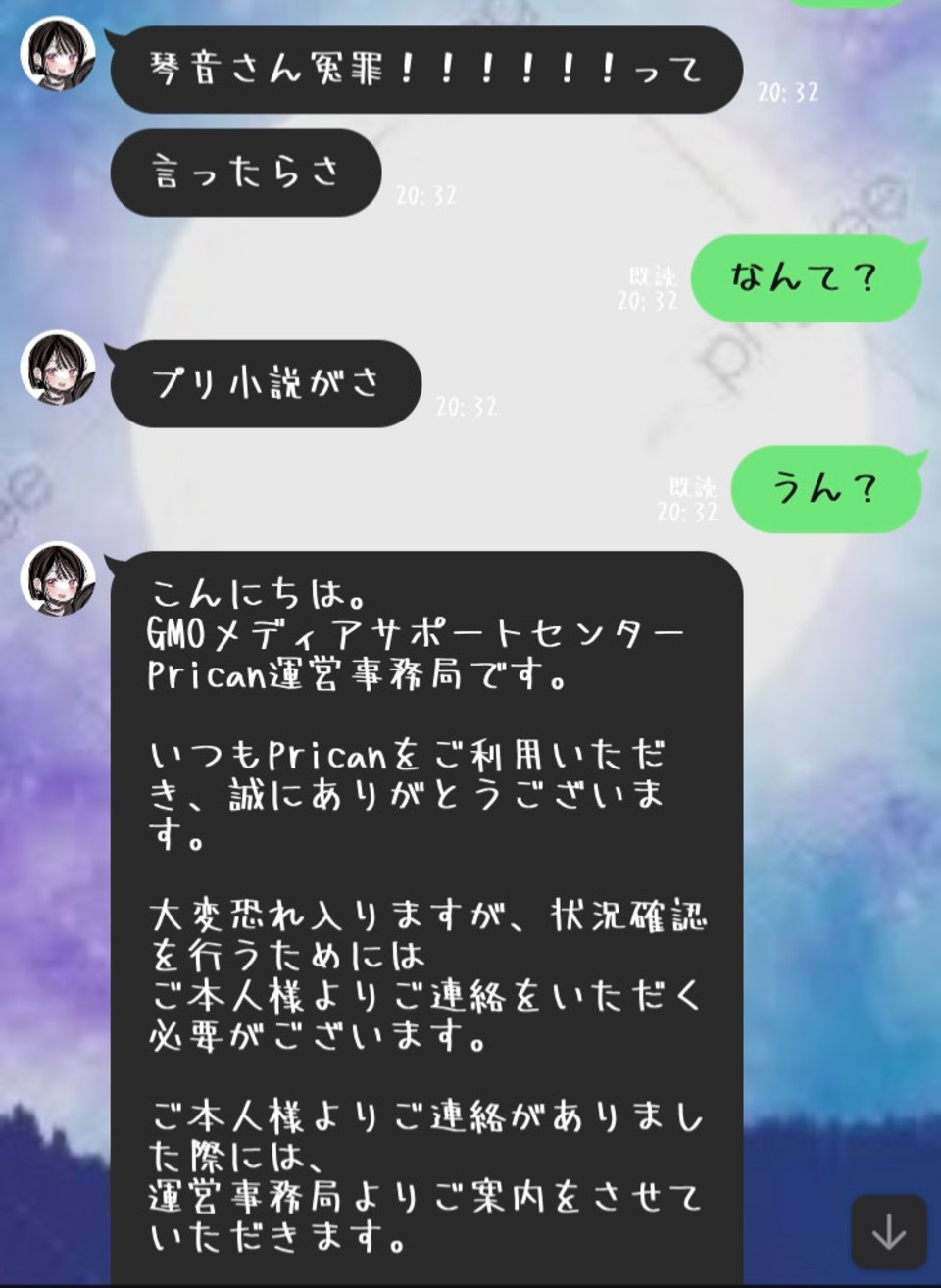Jump to latest messages with down arrow
Screen dimensions: 941x1288
888,1232
